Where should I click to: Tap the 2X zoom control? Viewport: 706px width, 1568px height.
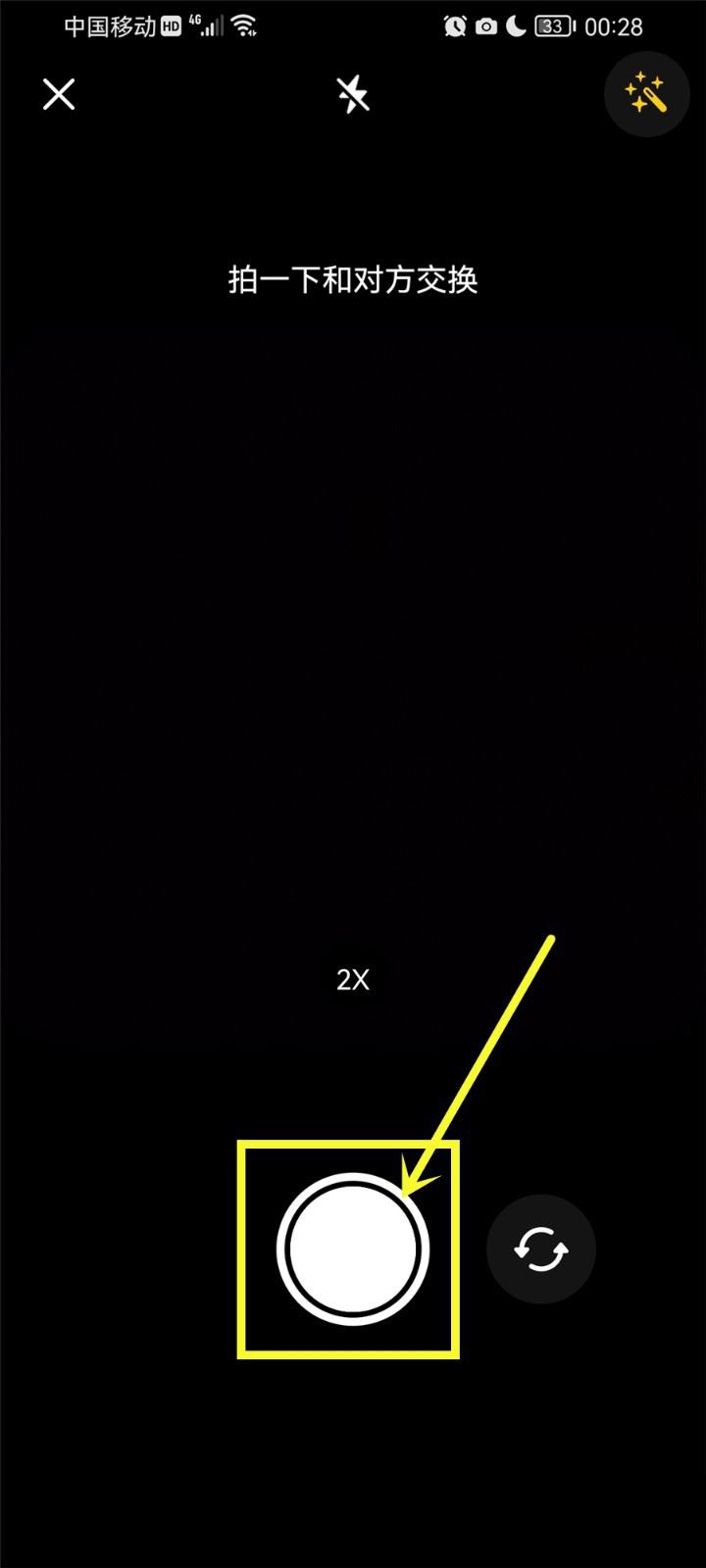coord(353,979)
